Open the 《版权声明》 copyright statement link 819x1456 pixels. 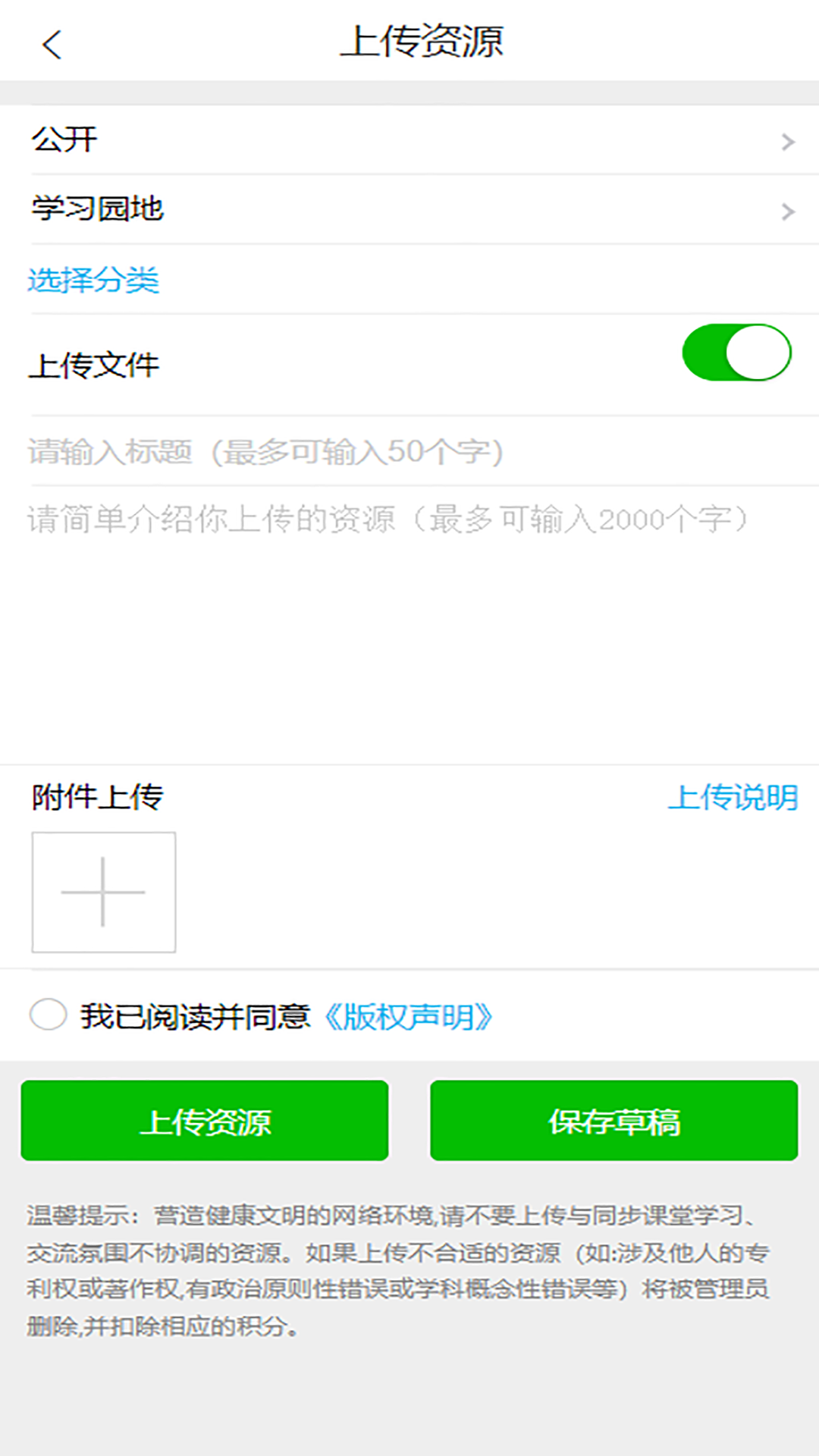click(409, 1018)
